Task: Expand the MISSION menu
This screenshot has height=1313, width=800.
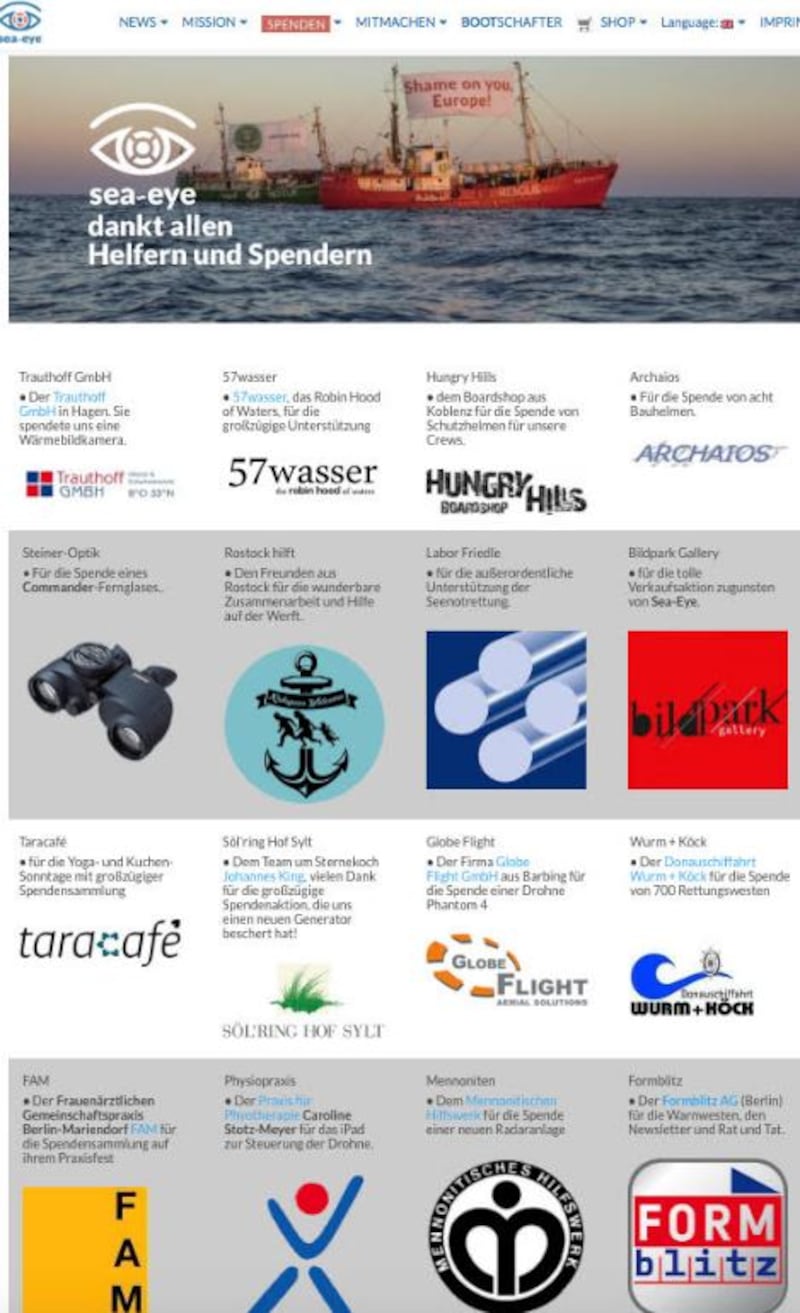Action: [214, 22]
